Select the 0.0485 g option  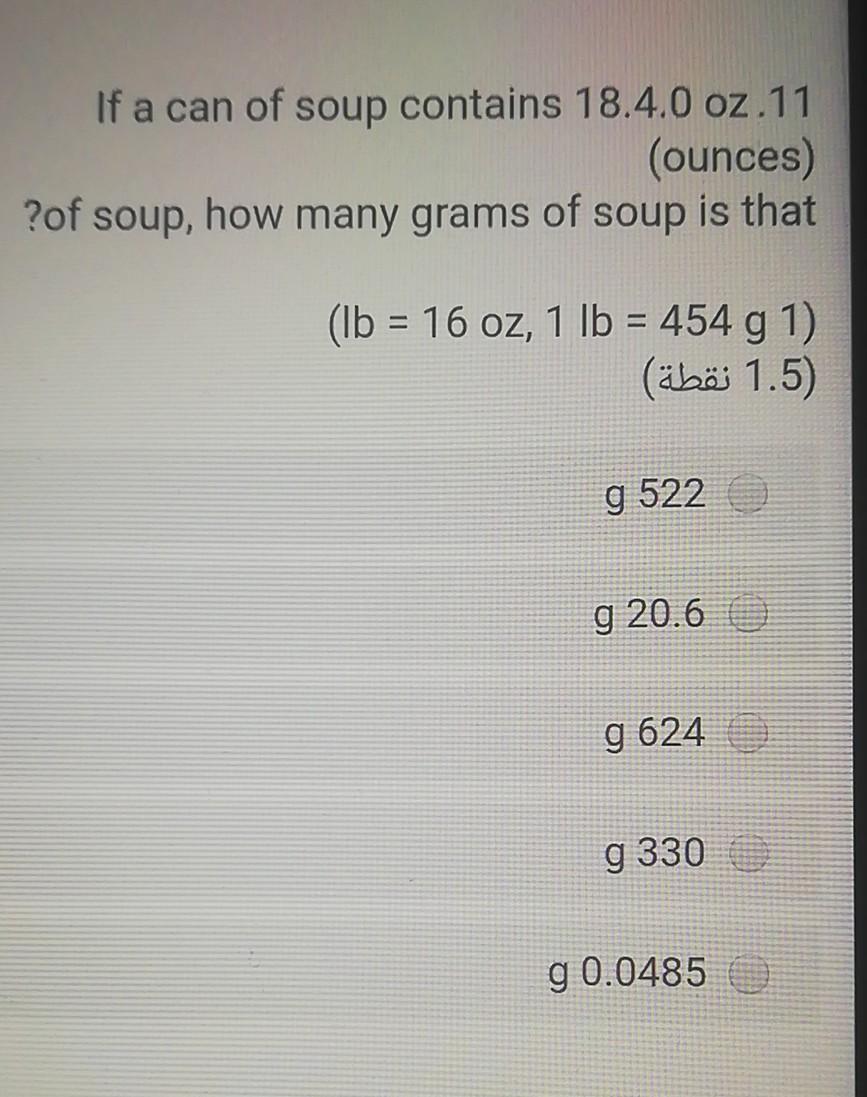[x=746, y=972]
